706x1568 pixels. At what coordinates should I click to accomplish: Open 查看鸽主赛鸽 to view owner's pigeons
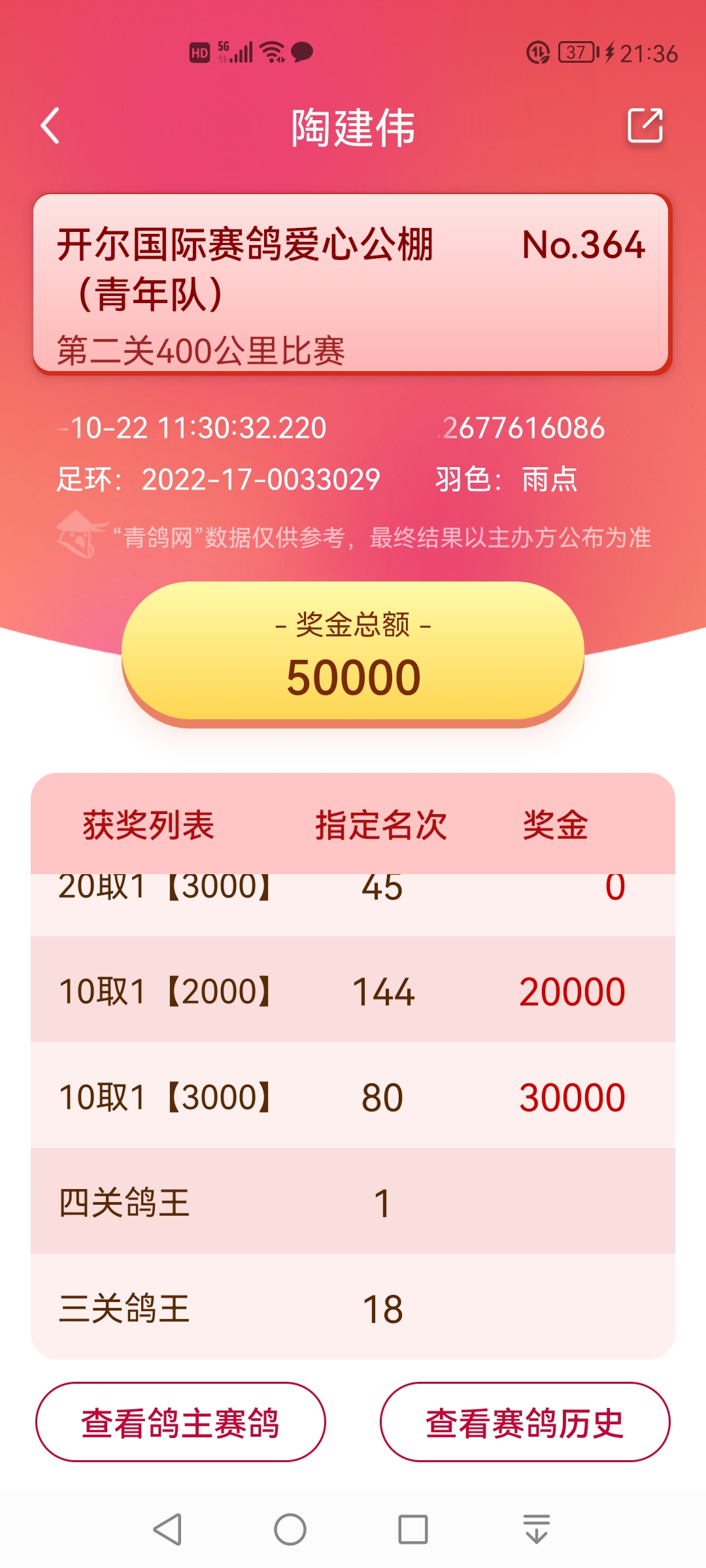coord(180,1422)
